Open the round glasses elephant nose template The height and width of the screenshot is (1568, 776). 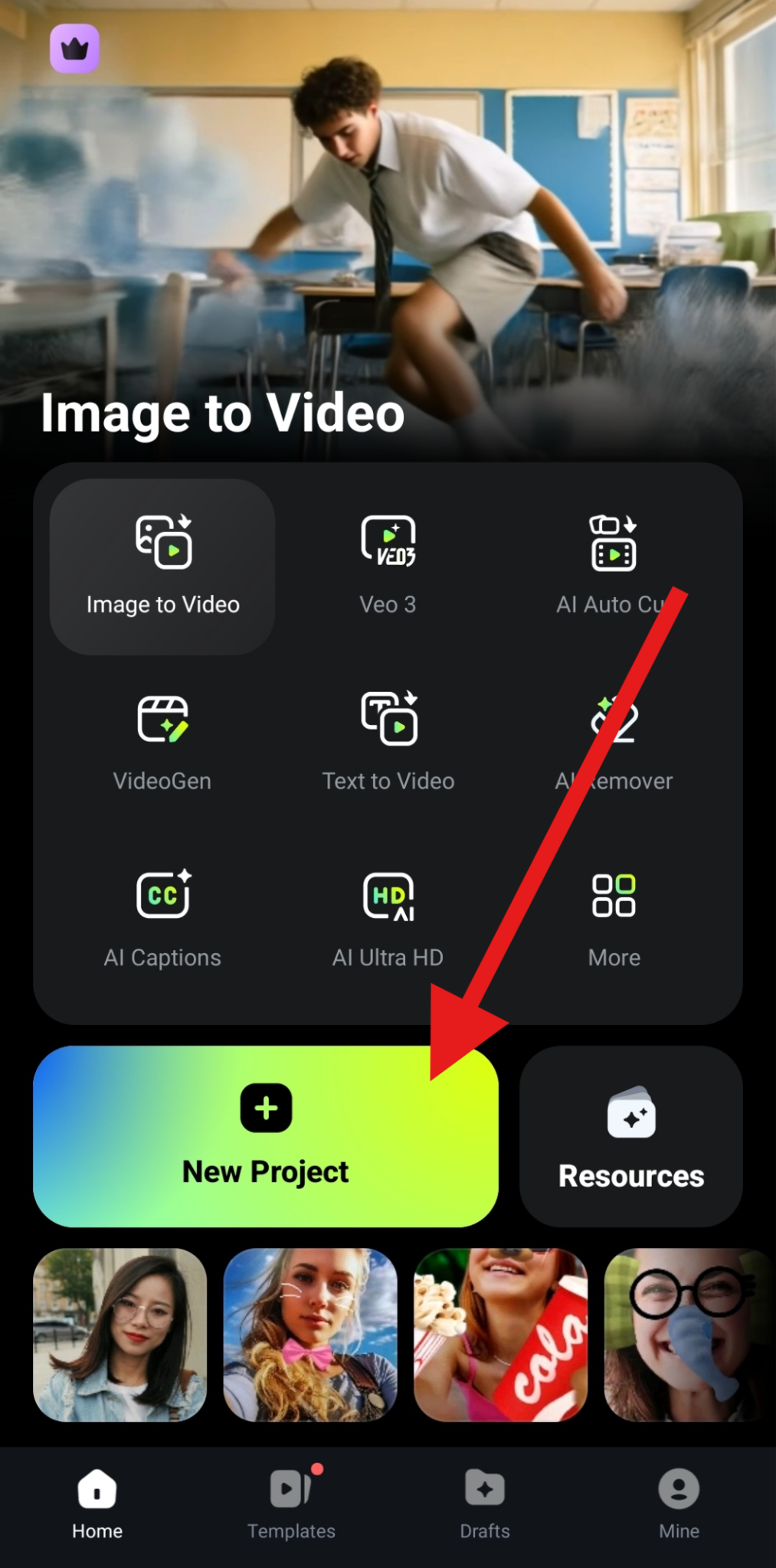(x=688, y=1334)
